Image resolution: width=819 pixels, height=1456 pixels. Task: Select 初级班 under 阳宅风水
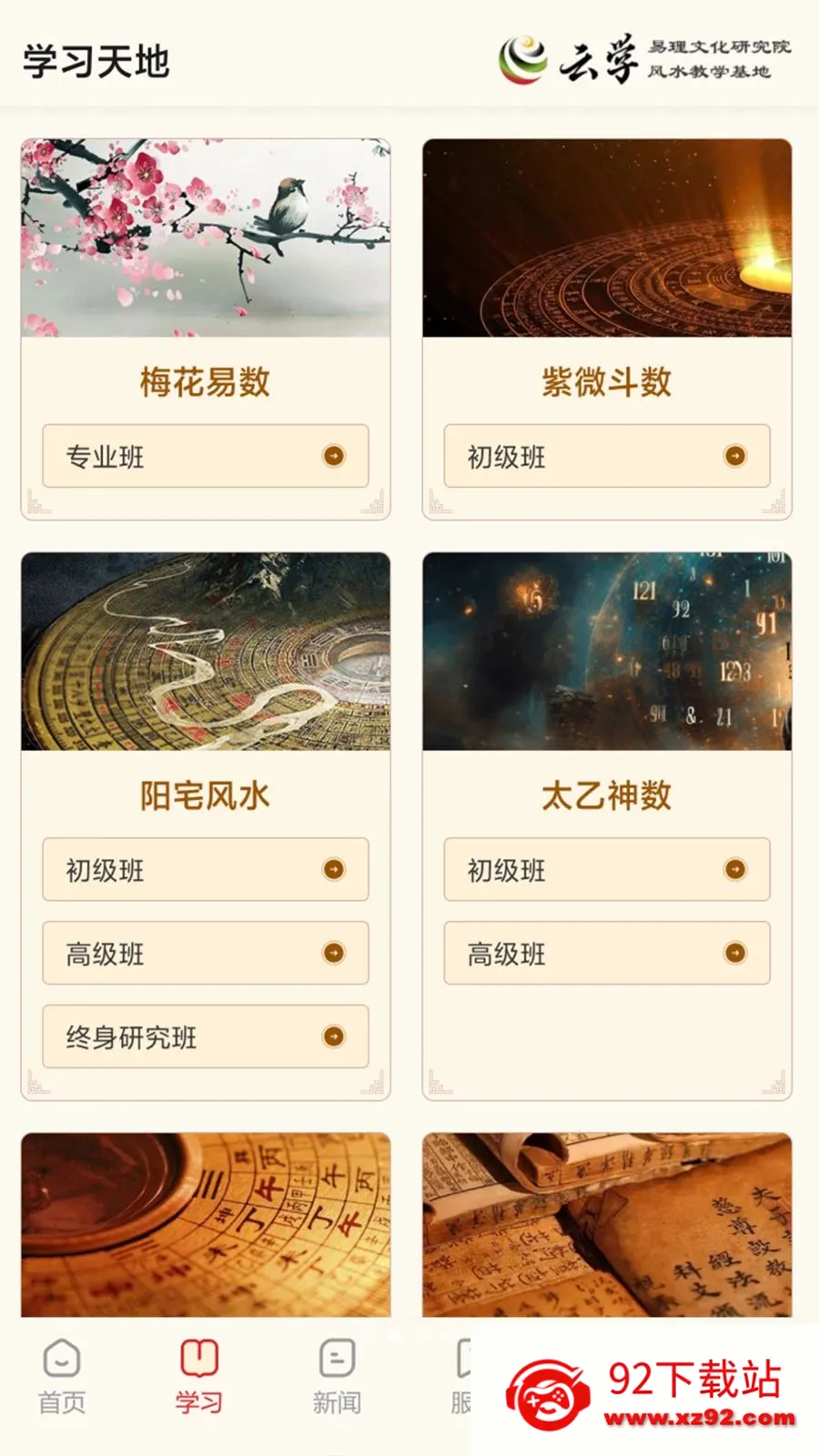(206, 870)
